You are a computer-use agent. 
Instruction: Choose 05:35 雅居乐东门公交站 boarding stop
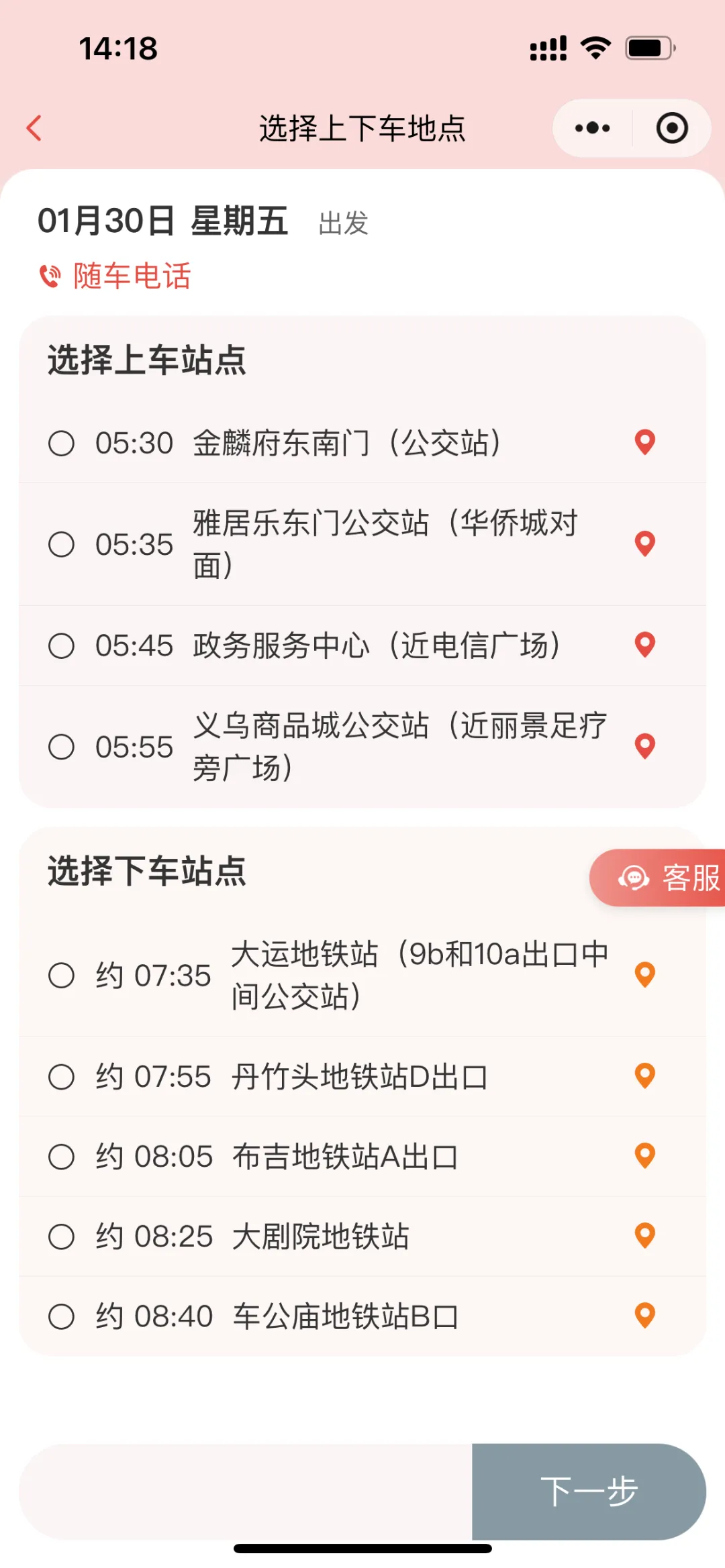coord(61,544)
